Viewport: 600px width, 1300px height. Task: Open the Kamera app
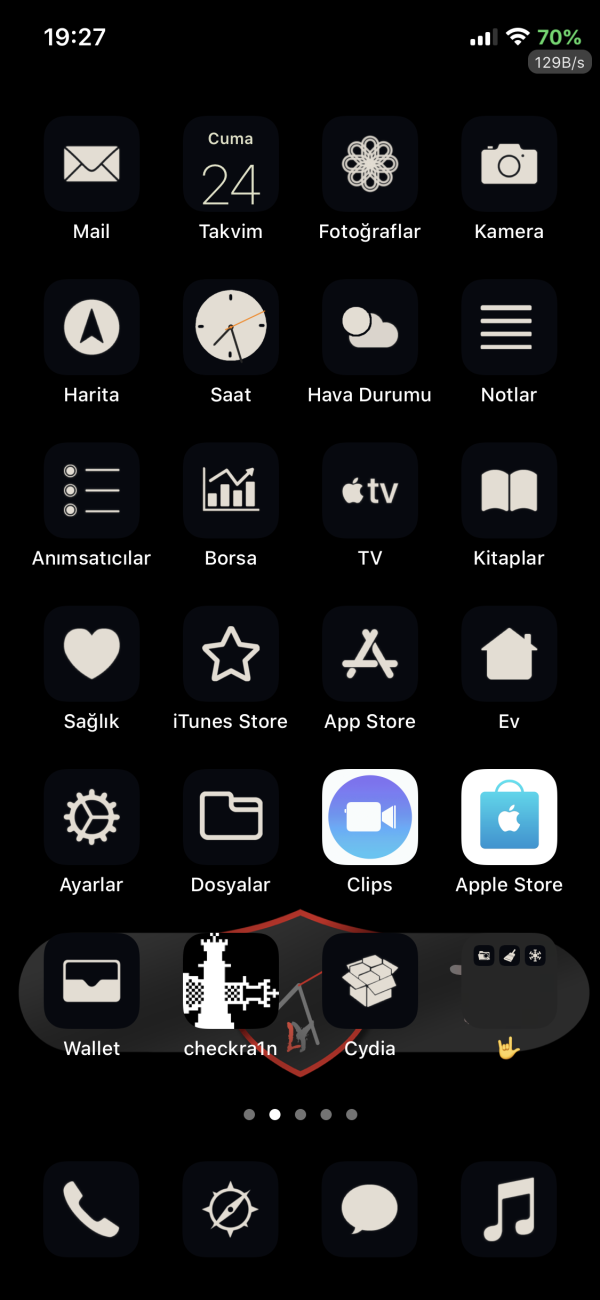(509, 164)
